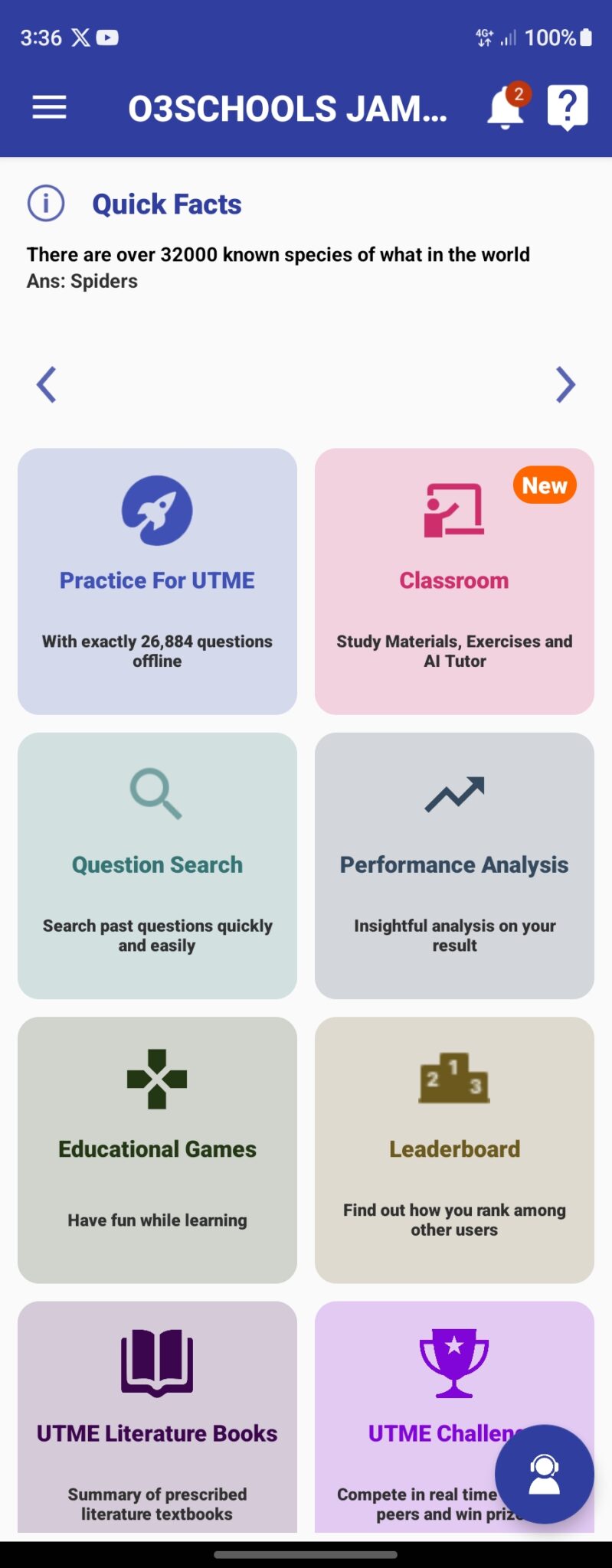The height and width of the screenshot is (1568, 612).
Task: Open the customer support chat bubble
Action: [544, 1474]
